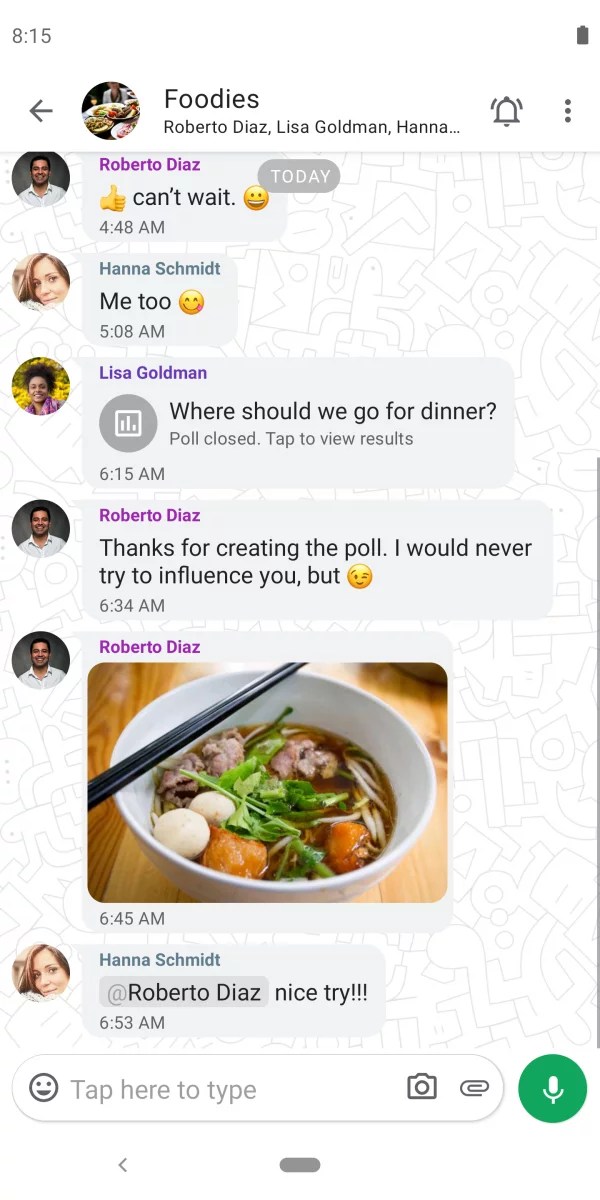The height and width of the screenshot is (1200, 600).
Task: Go back from the Foodies chat
Action: pos(41,111)
